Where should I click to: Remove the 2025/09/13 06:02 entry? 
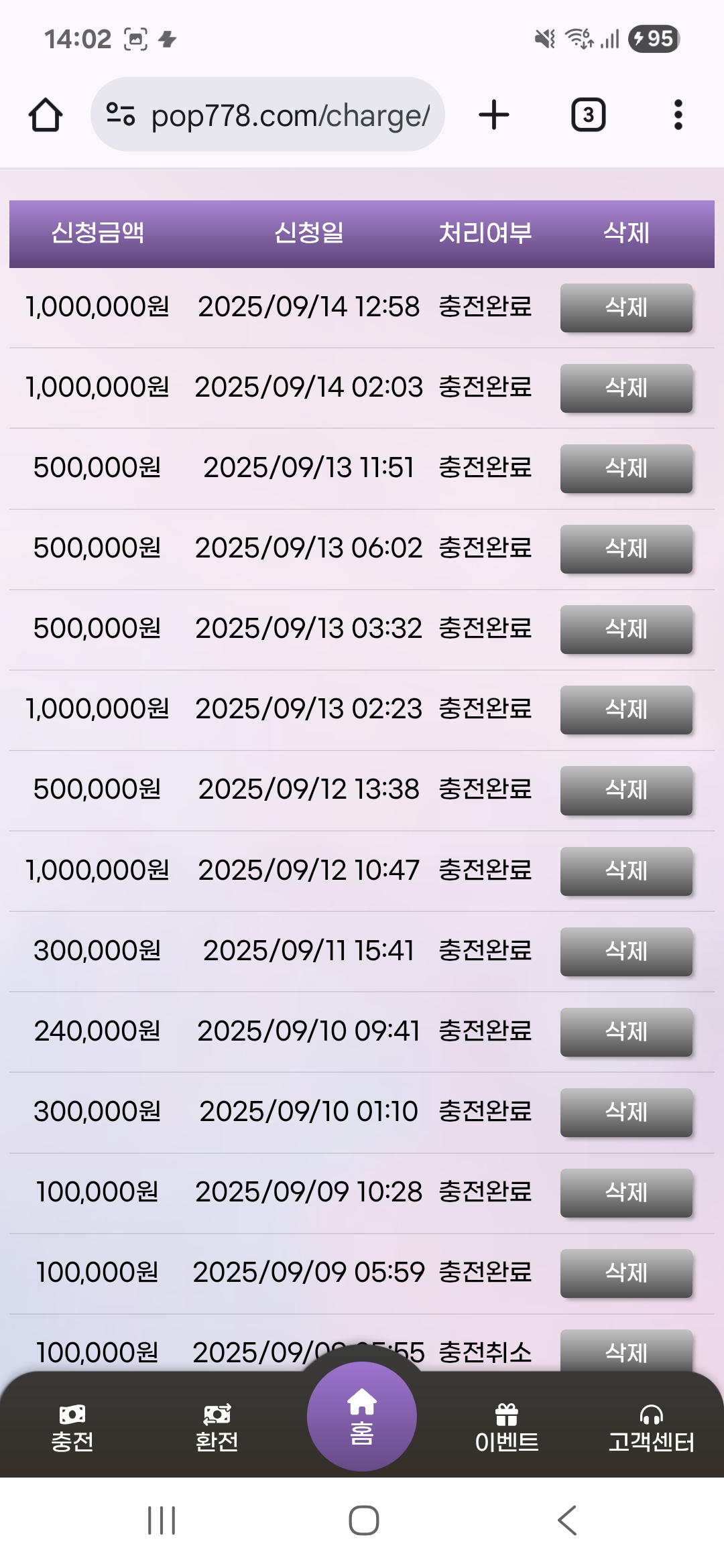[x=626, y=549]
